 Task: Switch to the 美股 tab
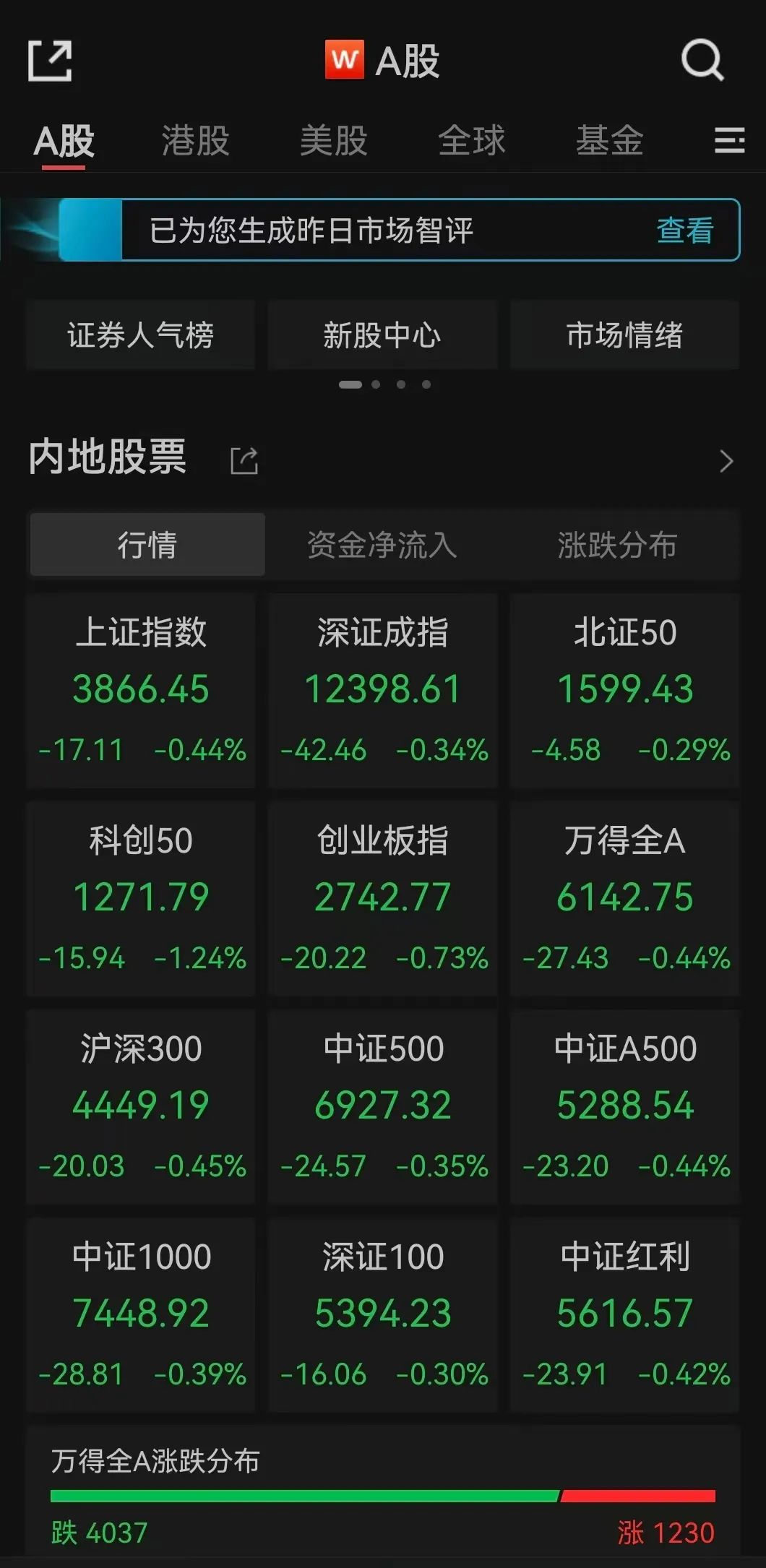coord(333,140)
